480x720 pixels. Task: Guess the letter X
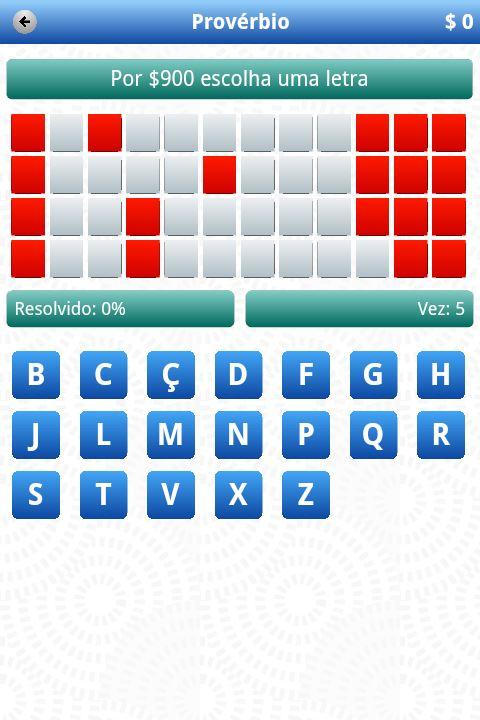[238, 495]
